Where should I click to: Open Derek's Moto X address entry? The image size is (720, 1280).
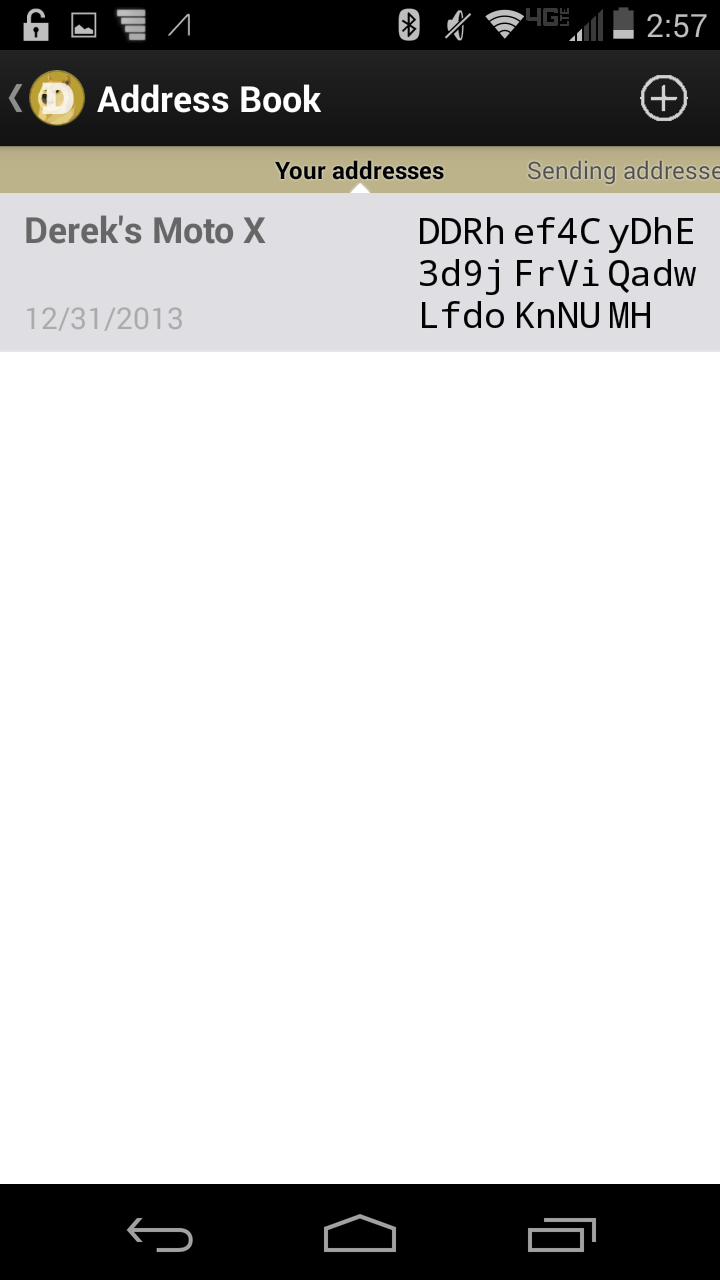tap(358, 273)
